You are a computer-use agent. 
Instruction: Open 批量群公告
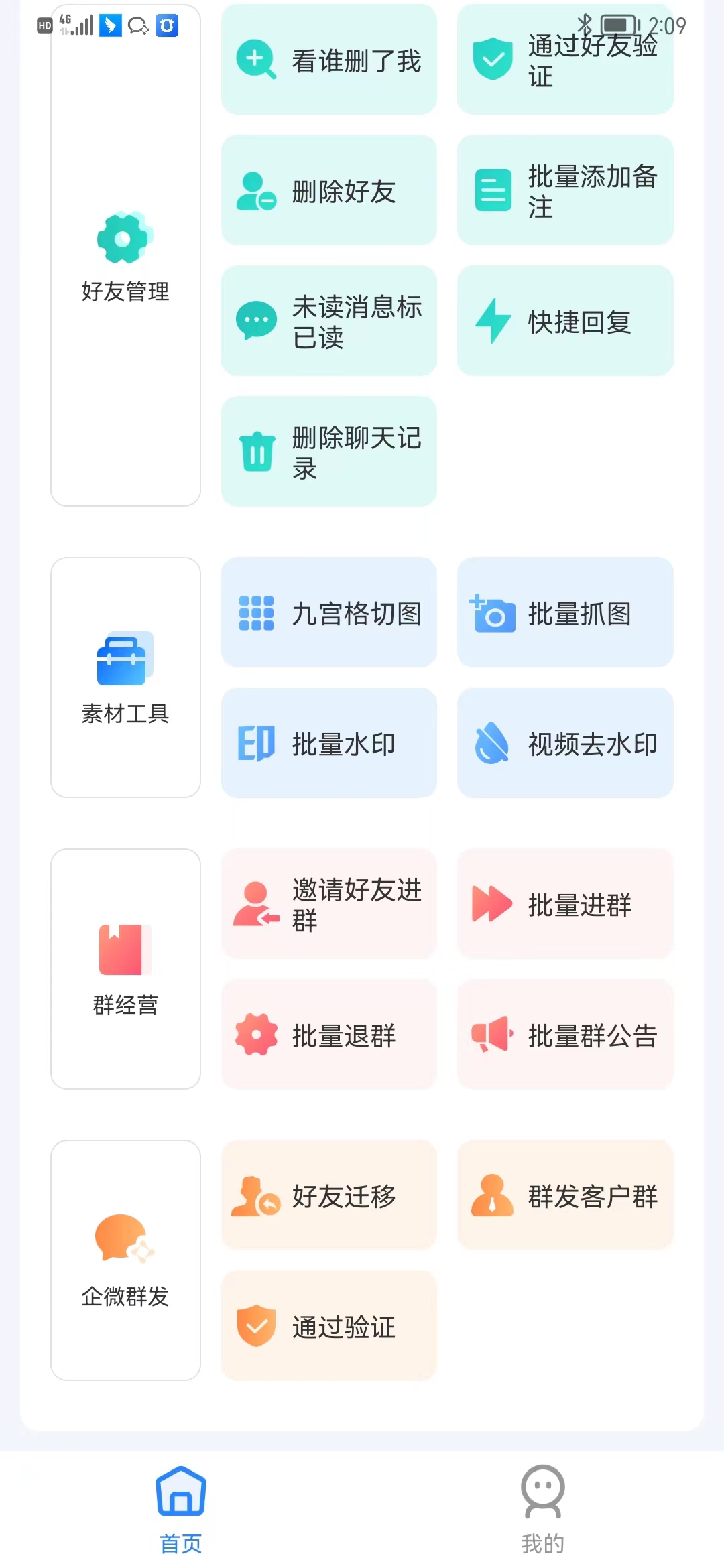(565, 1035)
